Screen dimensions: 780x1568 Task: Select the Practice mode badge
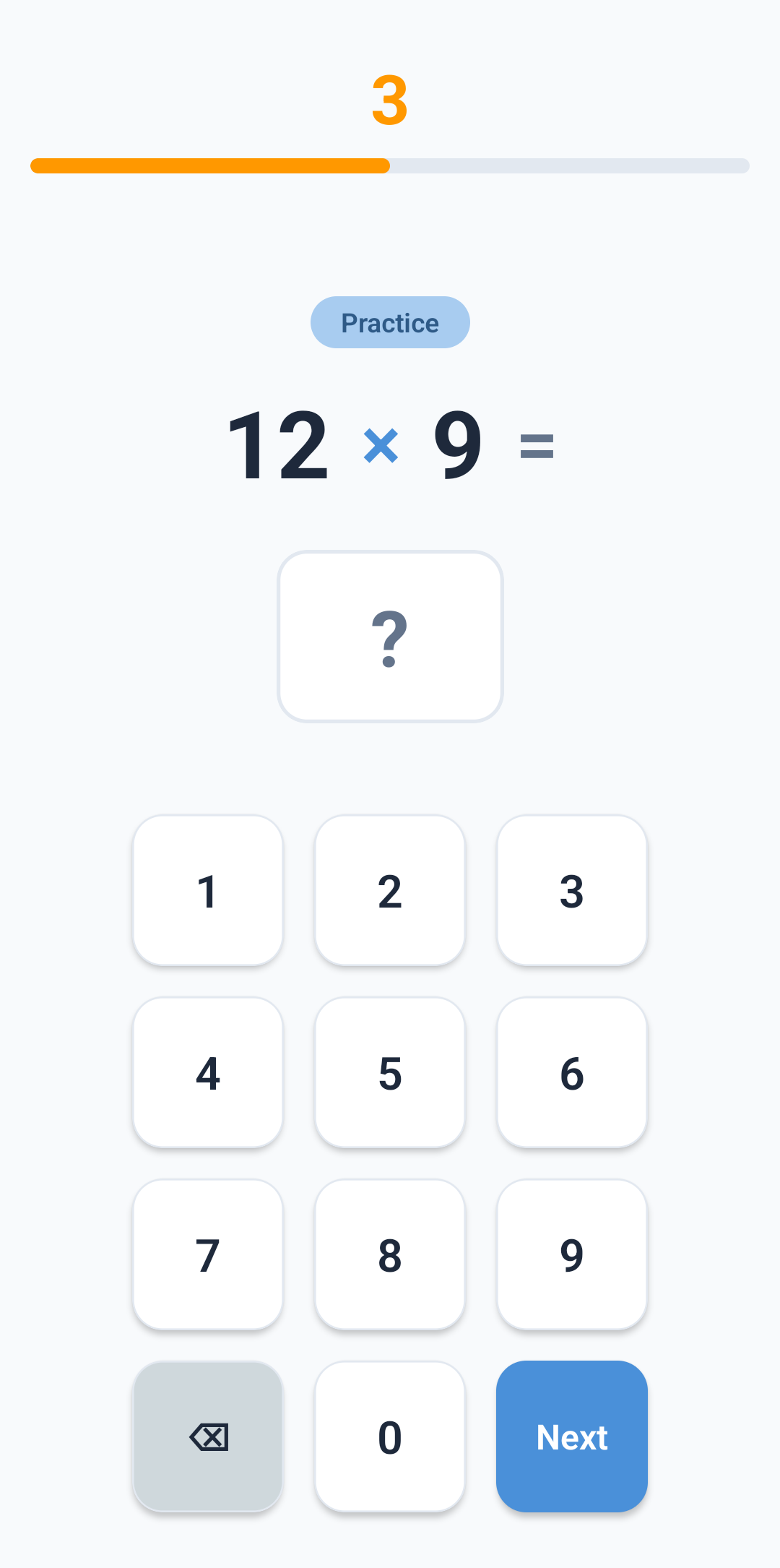pyautogui.click(x=389, y=322)
